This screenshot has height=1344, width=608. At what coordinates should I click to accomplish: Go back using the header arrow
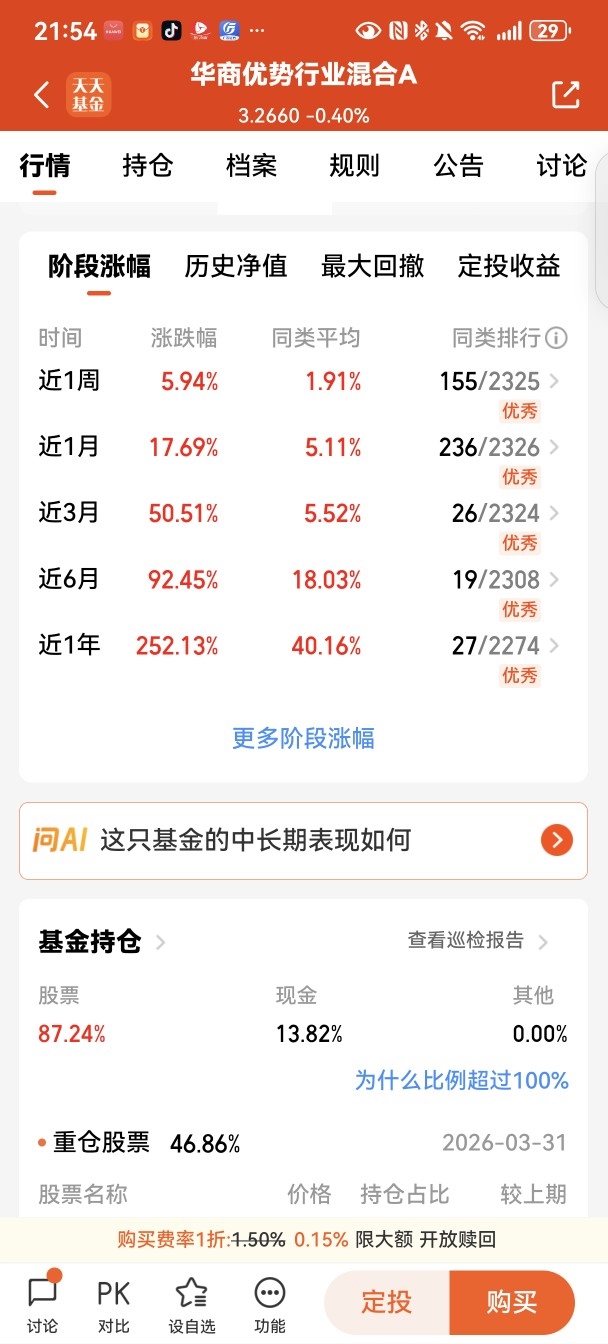pyautogui.click(x=41, y=95)
